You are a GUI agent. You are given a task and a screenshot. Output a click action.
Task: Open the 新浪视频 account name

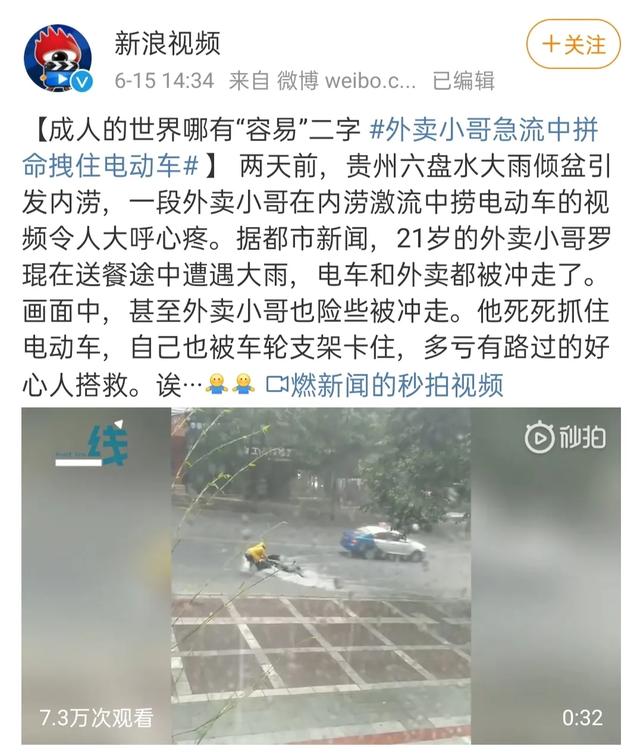click(168, 42)
